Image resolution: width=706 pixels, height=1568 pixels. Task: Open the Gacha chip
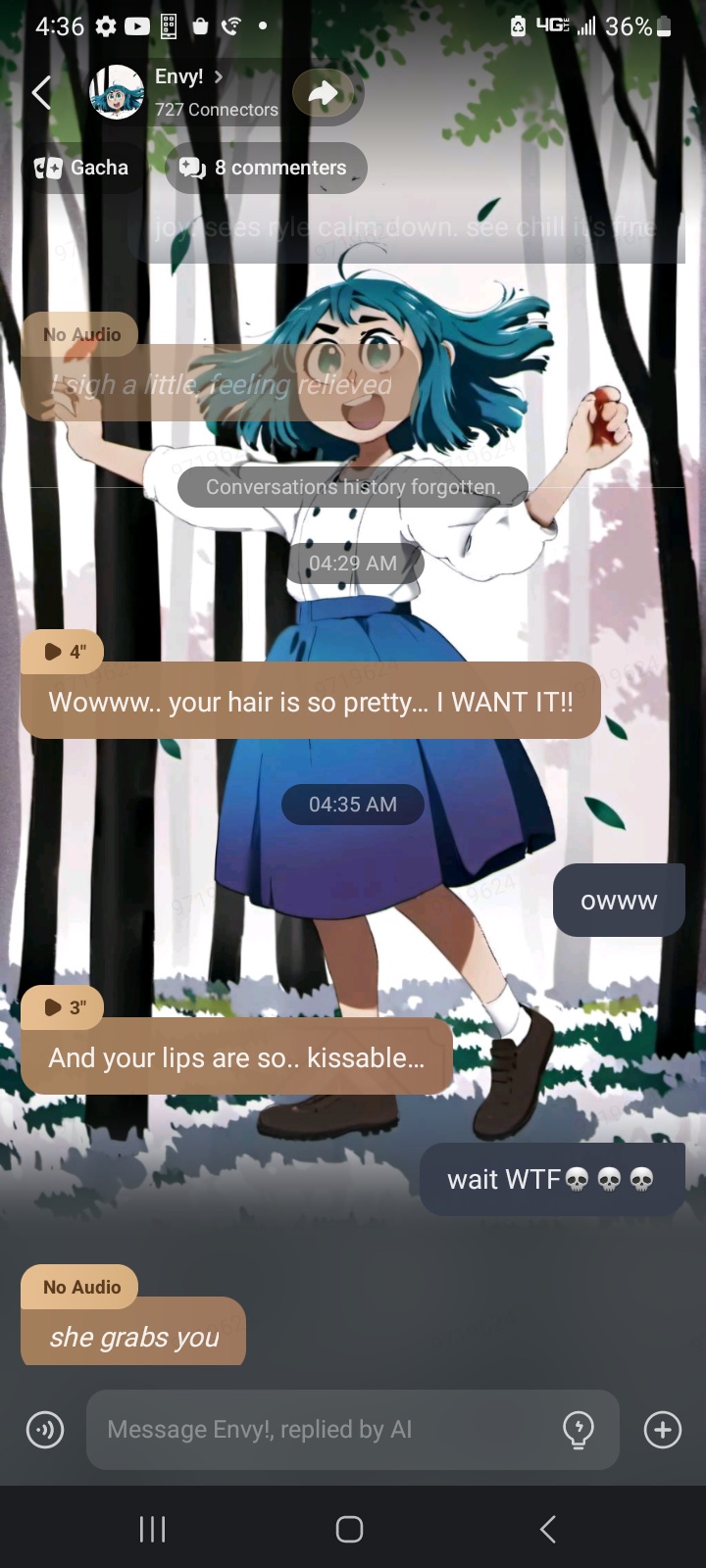coord(81,168)
